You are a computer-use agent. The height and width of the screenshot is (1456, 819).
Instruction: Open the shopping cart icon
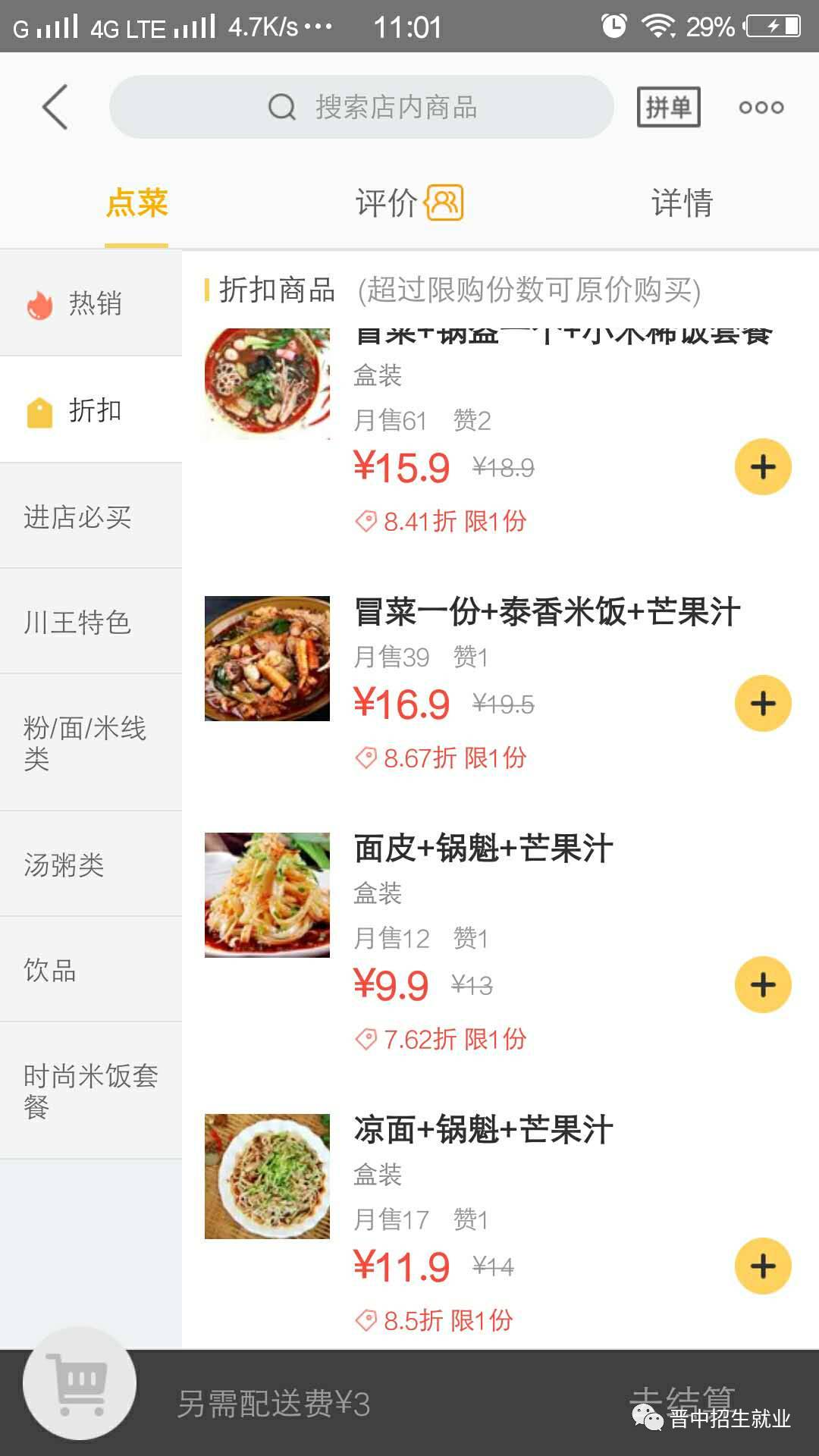80,1383
